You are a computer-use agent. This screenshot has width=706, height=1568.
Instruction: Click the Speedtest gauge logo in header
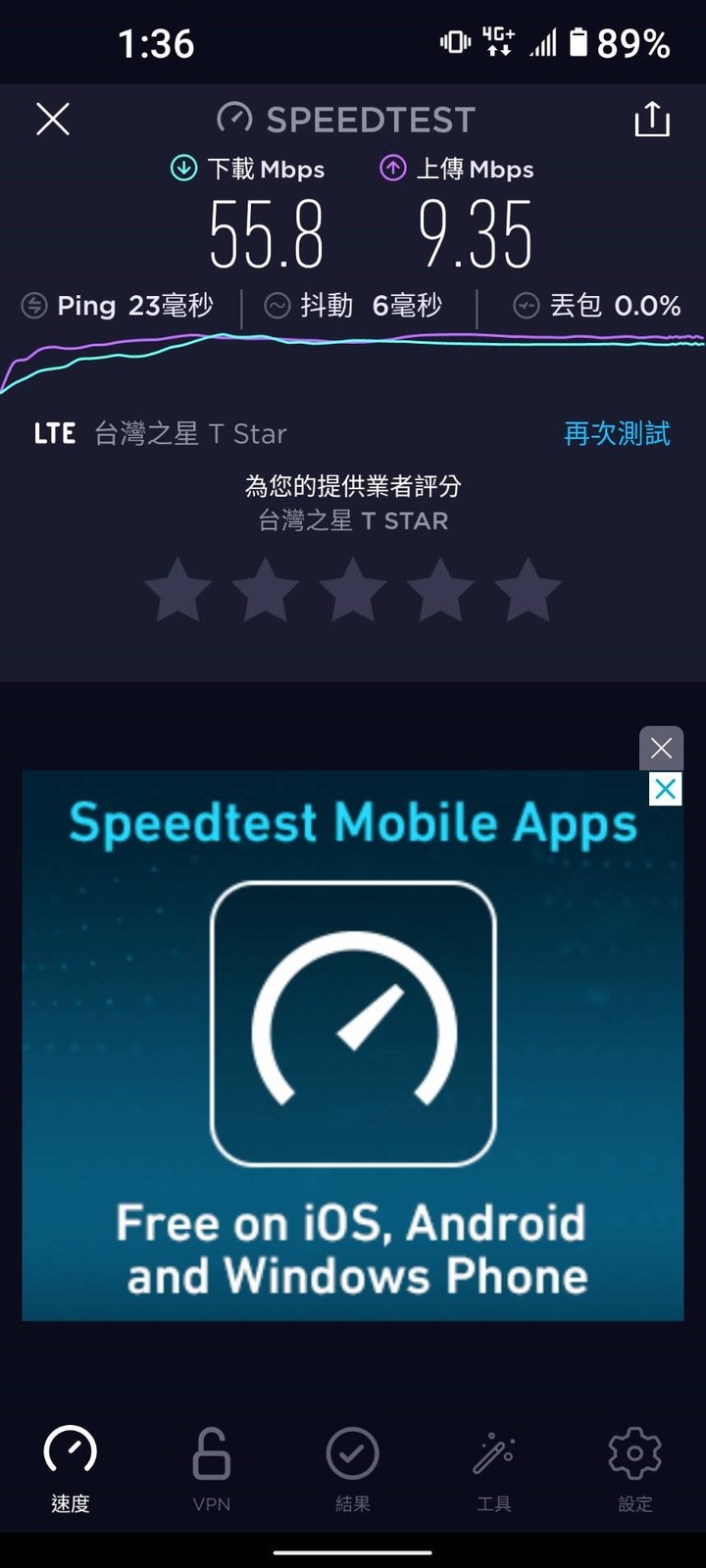[x=235, y=118]
